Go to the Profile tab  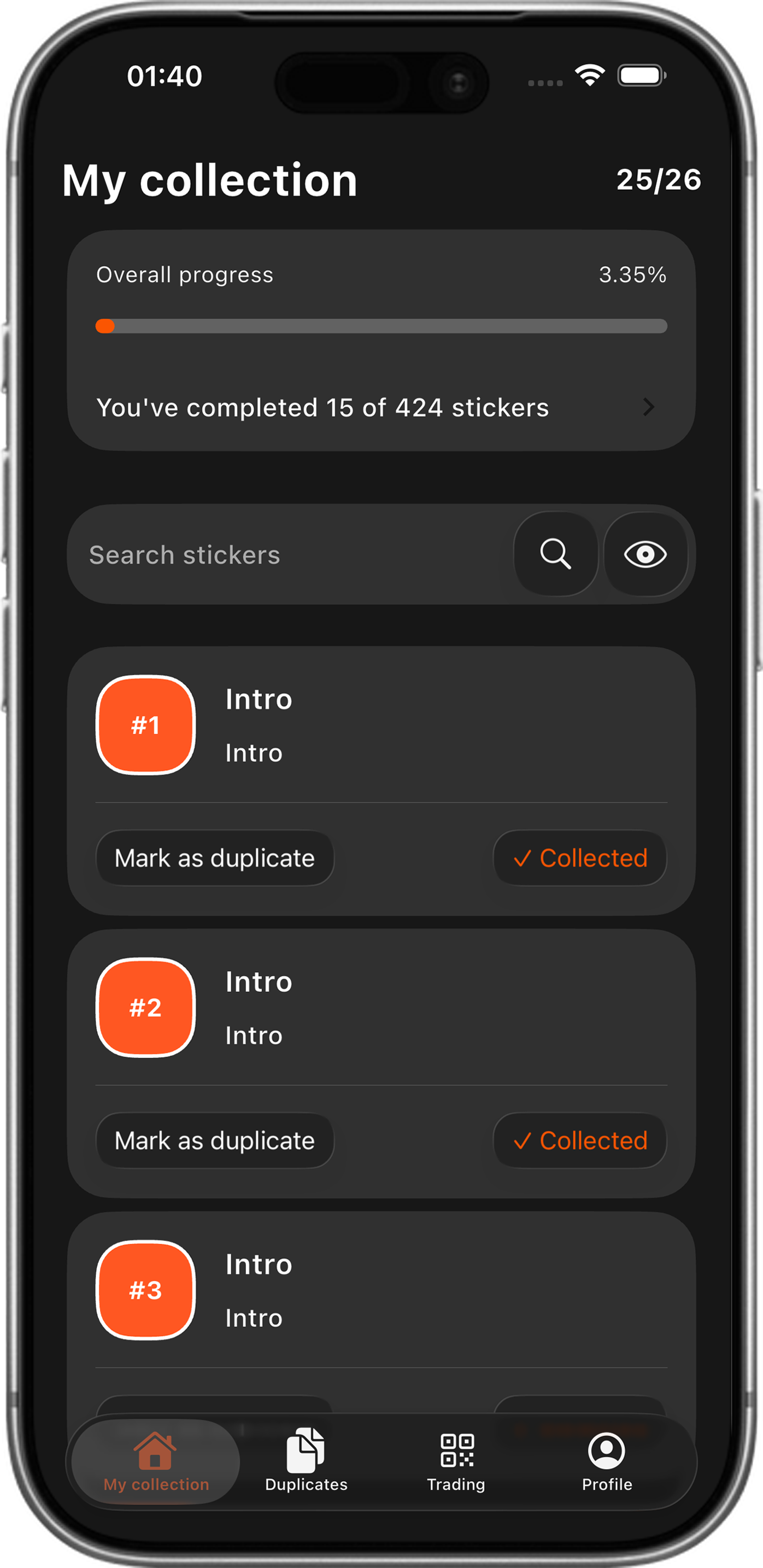pos(607,1461)
